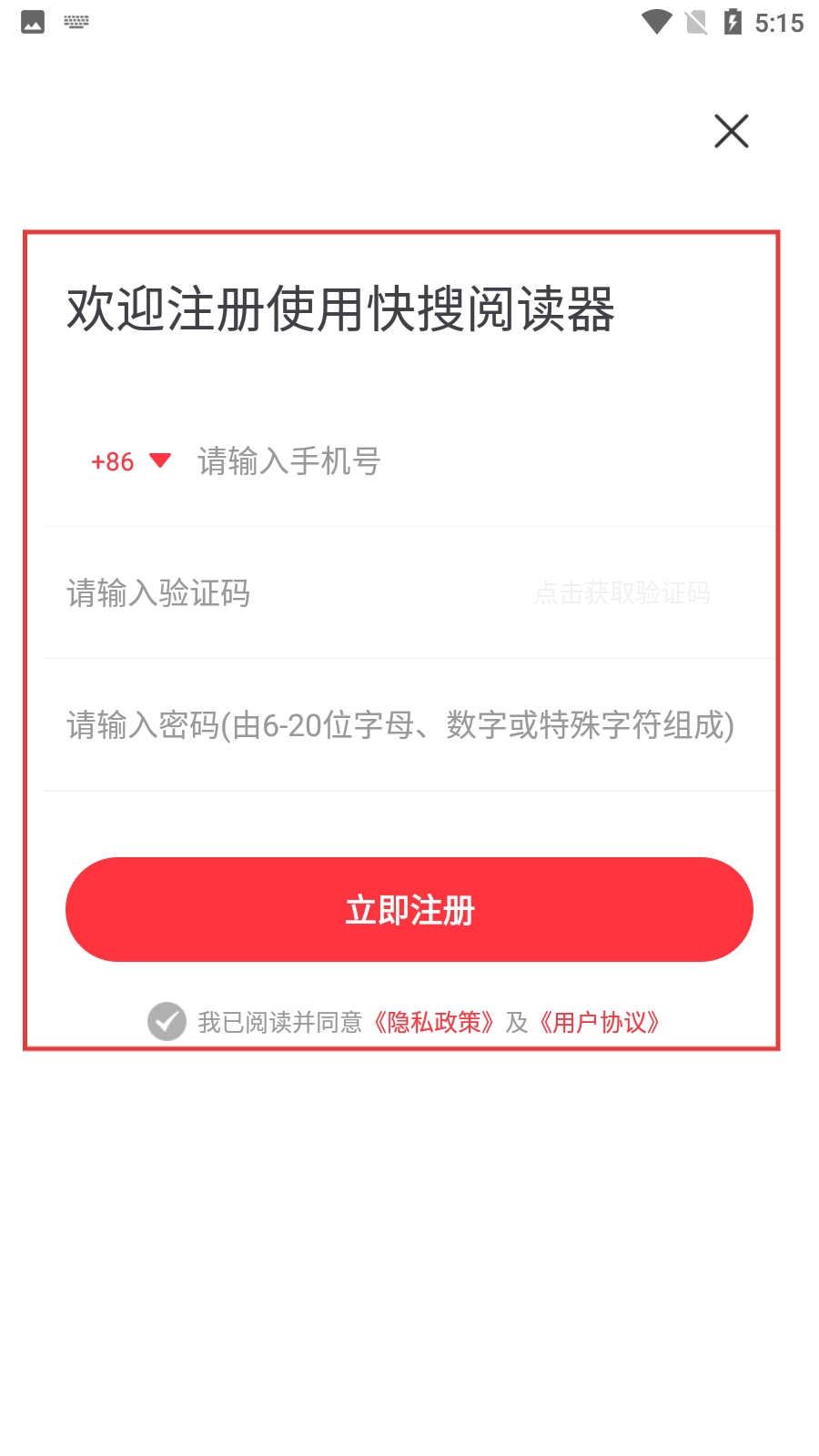The width and height of the screenshot is (819, 1456).
Task: Tap the gray circular checkmark consent icon
Action: pos(167,1022)
